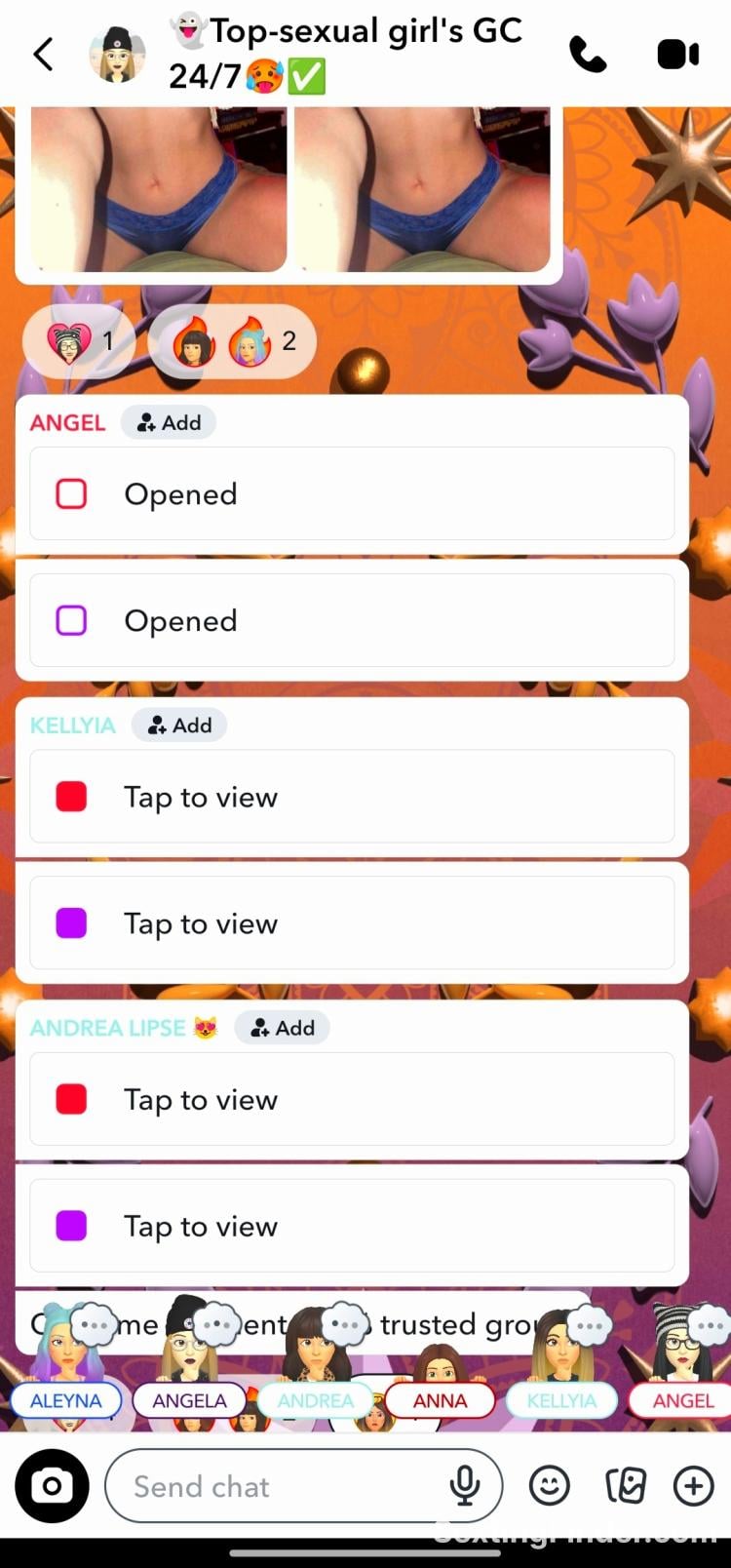Add KELLYIA as a friend
Viewport: 731px width, 1568px height.
click(179, 725)
